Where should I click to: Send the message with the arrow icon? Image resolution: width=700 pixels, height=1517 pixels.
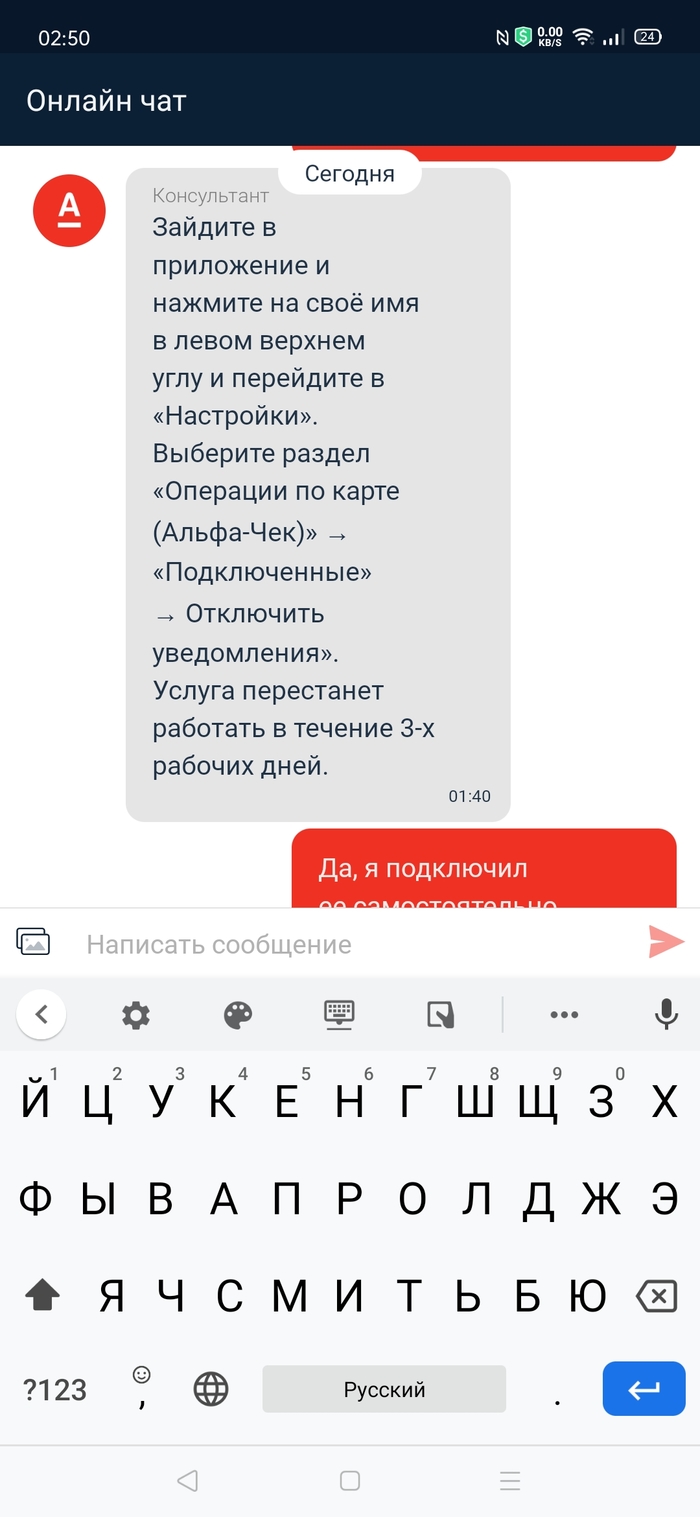[x=666, y=941]
